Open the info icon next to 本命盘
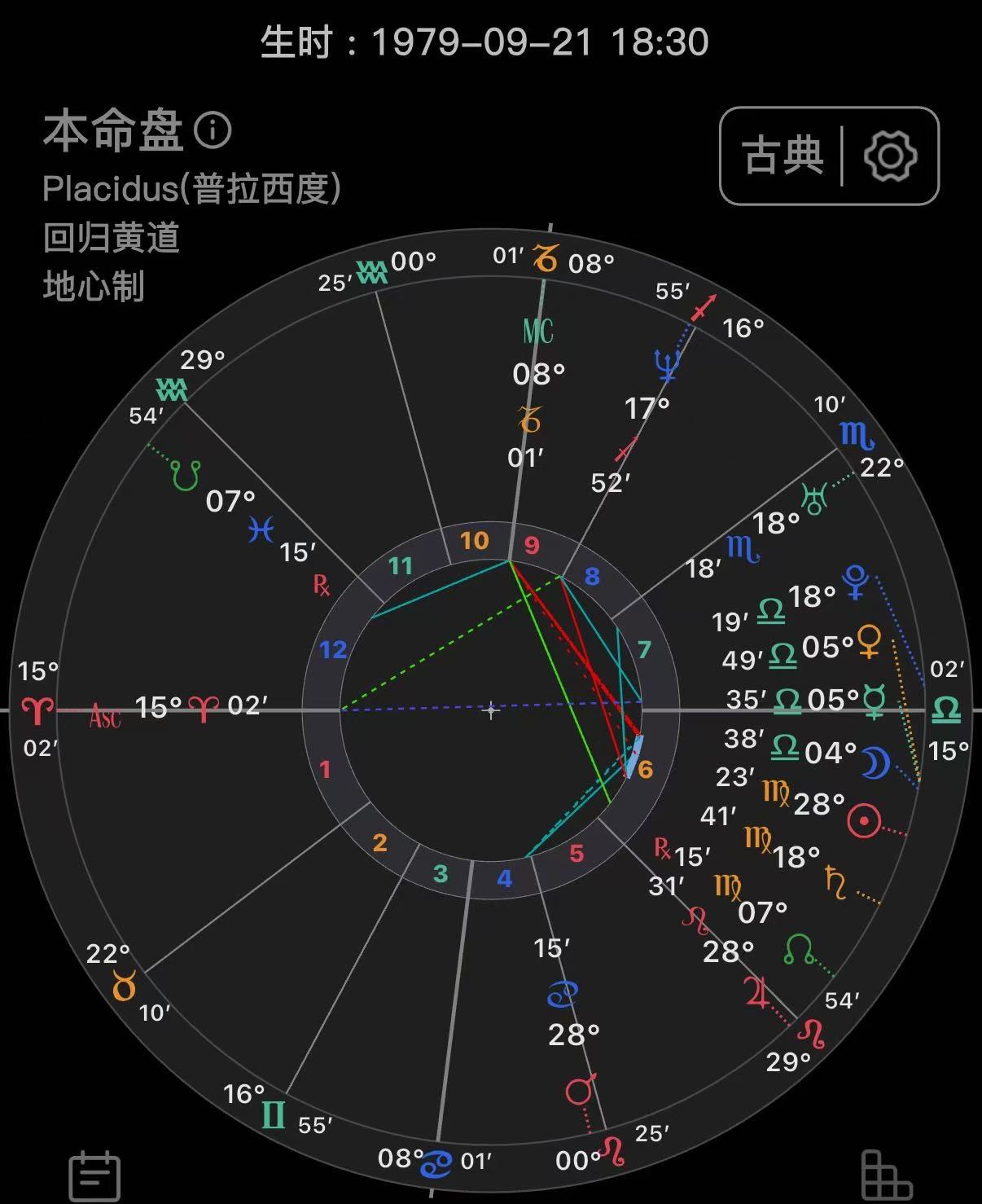 point(213,130)
